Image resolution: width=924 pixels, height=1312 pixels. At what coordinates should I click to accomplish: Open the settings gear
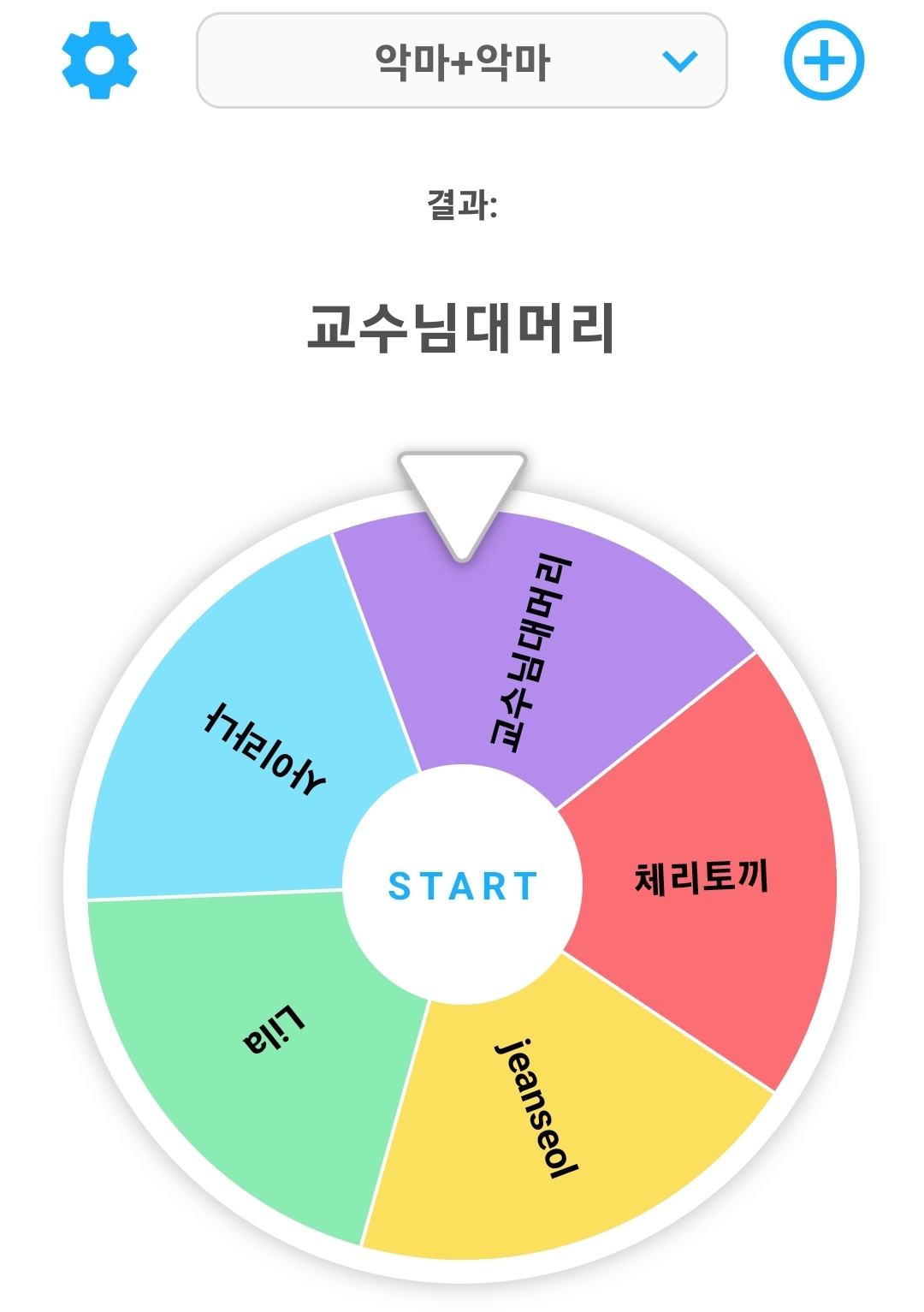click(99, 60)
